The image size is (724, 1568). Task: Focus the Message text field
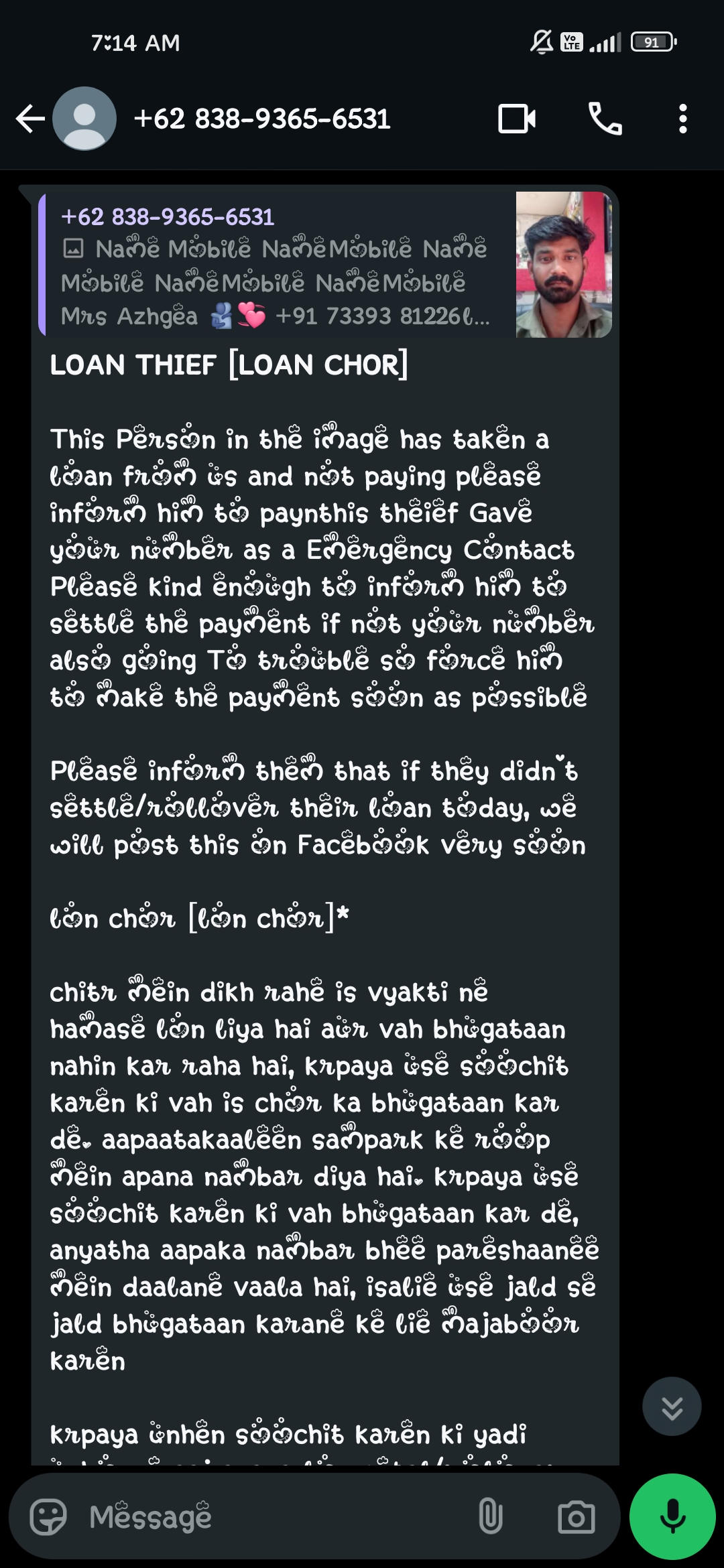(x=268, y=1517)
